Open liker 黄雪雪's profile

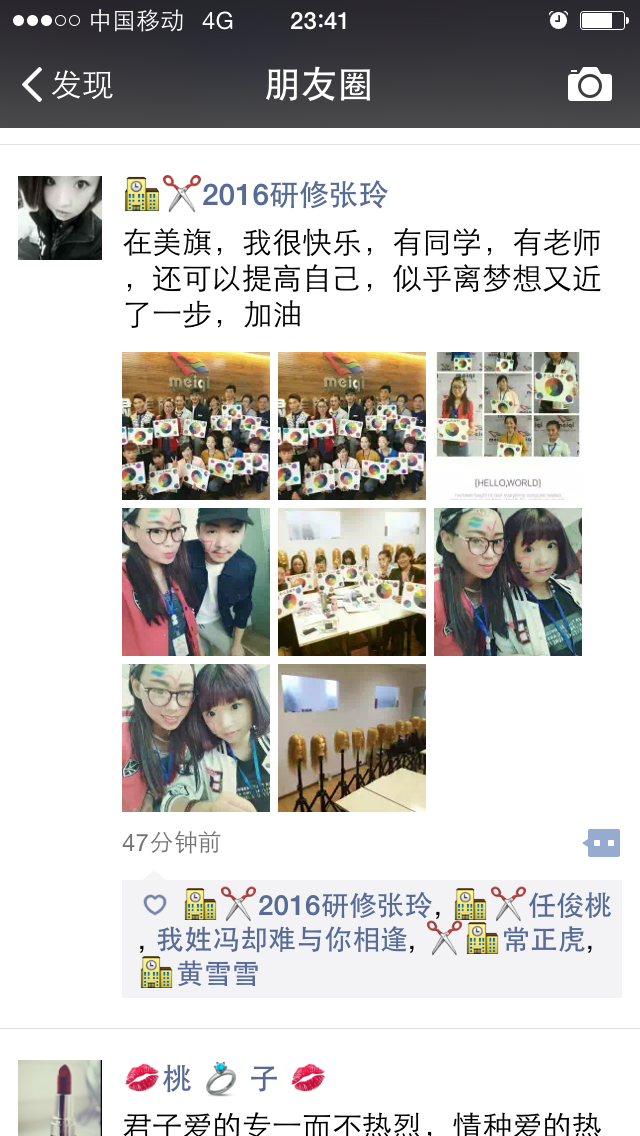tap(218, 973)
